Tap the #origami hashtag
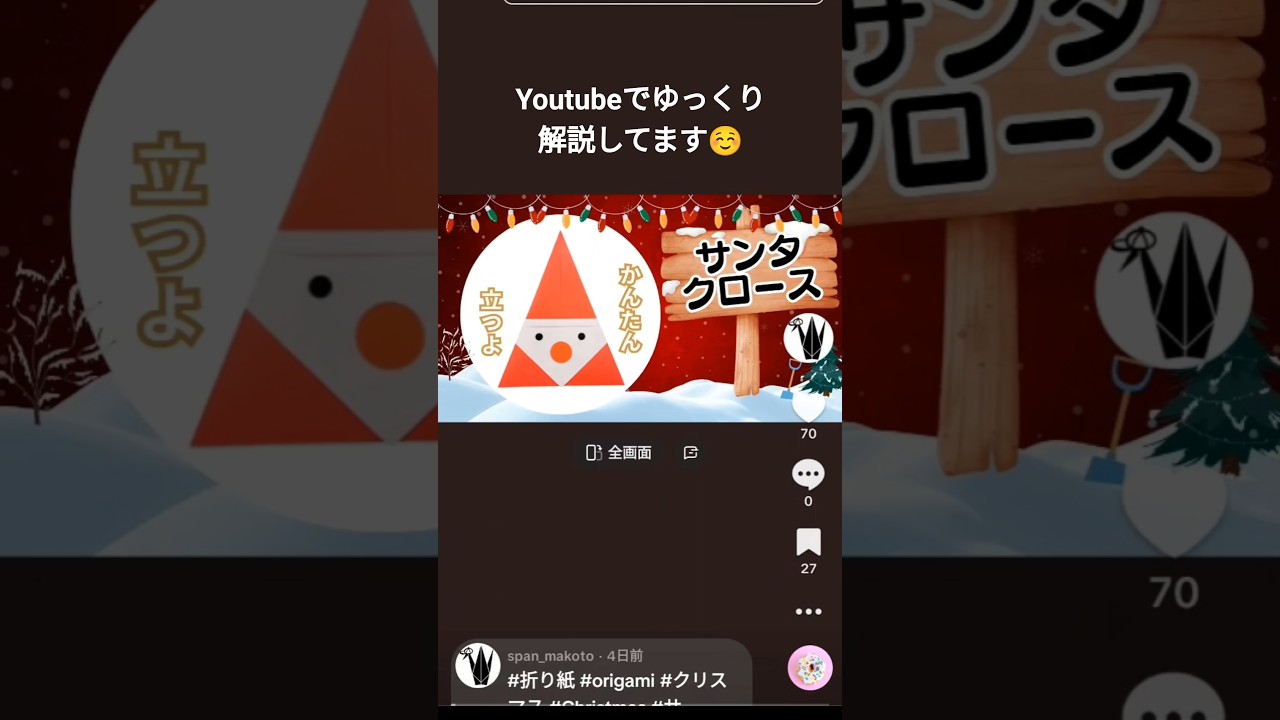 tap(617, 681)
